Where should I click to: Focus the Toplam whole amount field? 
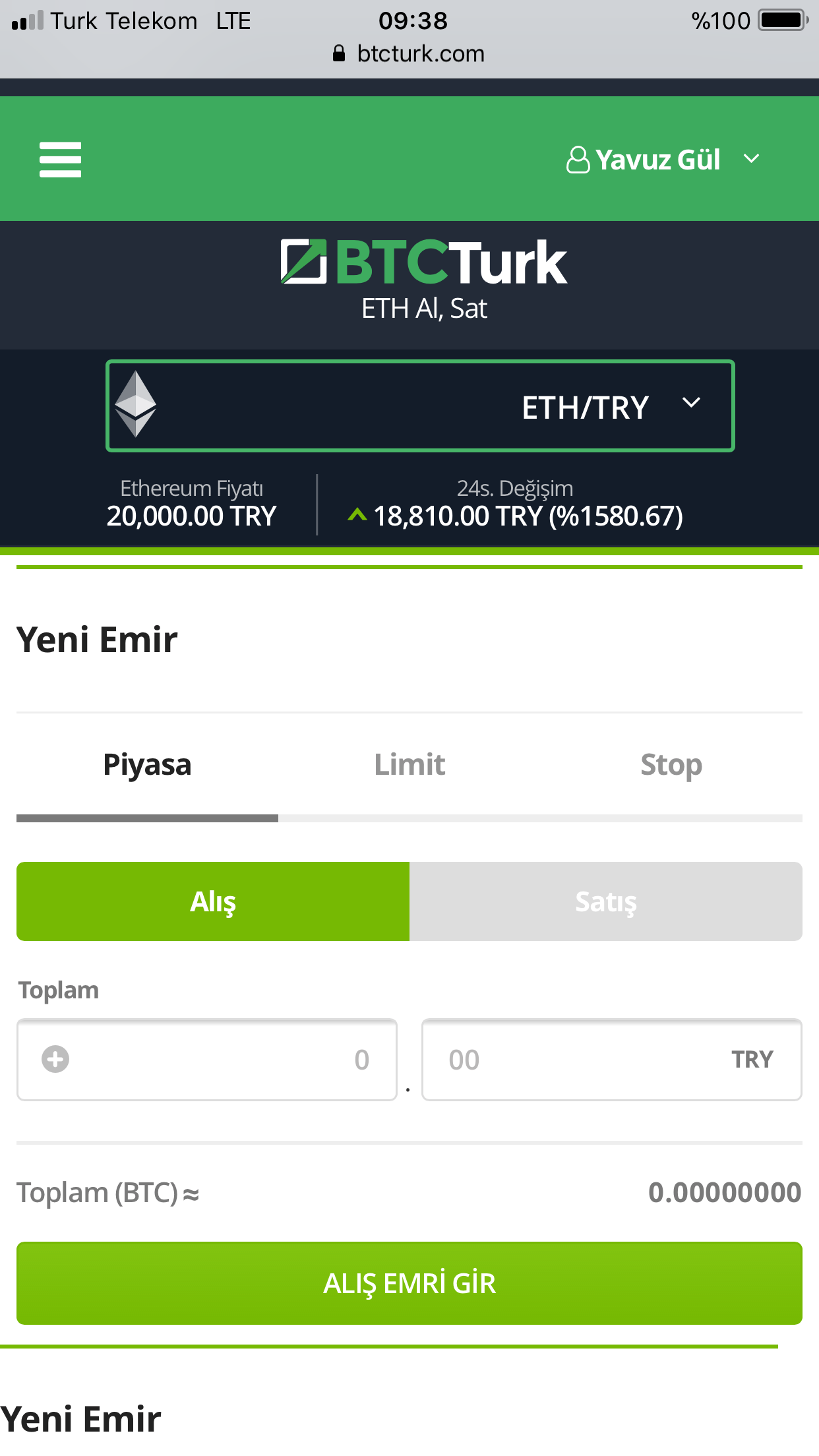coord(207,1060)
